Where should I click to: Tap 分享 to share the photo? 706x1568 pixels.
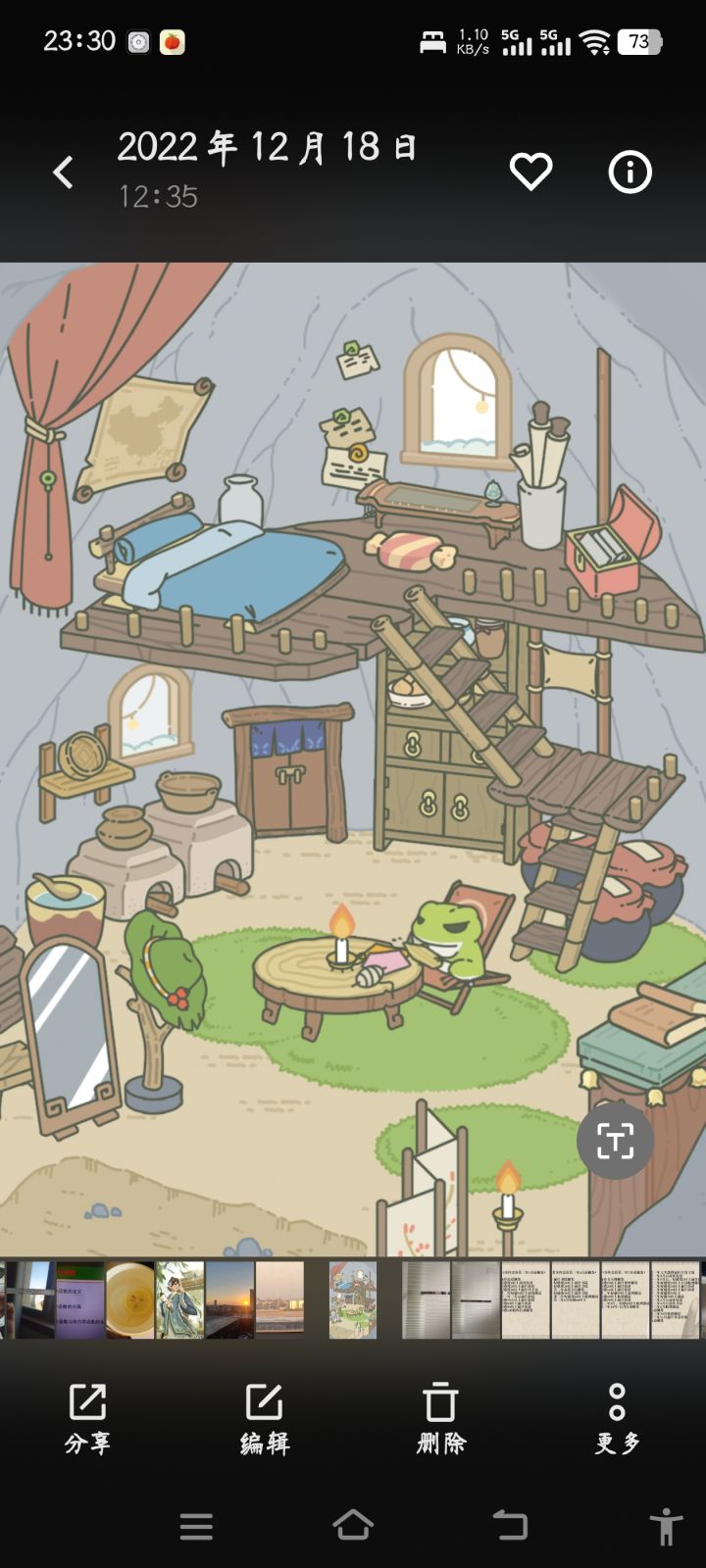pyautogui.click(x=87, y=1419)
